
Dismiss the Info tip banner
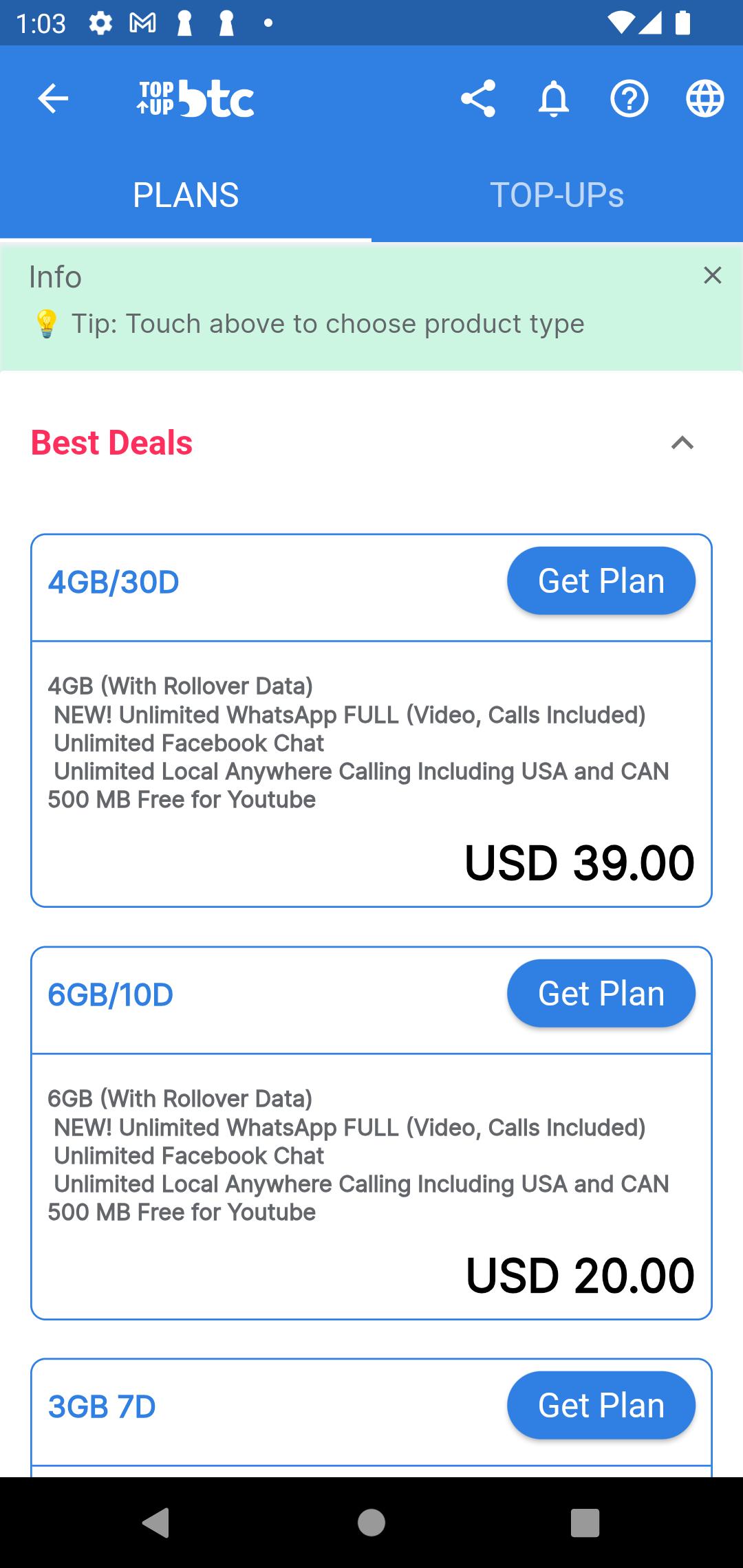pos(713,275)
